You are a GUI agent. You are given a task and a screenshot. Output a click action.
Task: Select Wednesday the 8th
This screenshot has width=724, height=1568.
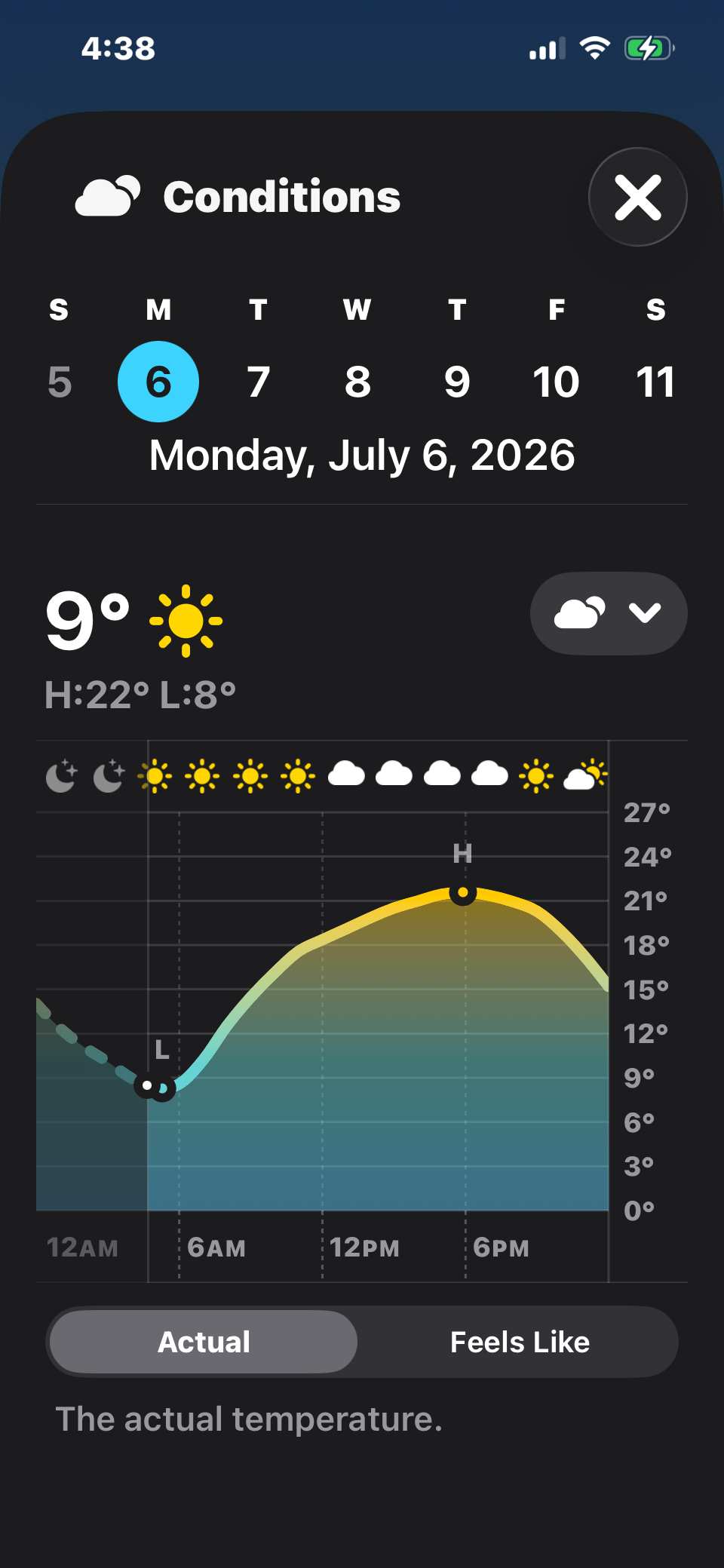coord(357,382)
